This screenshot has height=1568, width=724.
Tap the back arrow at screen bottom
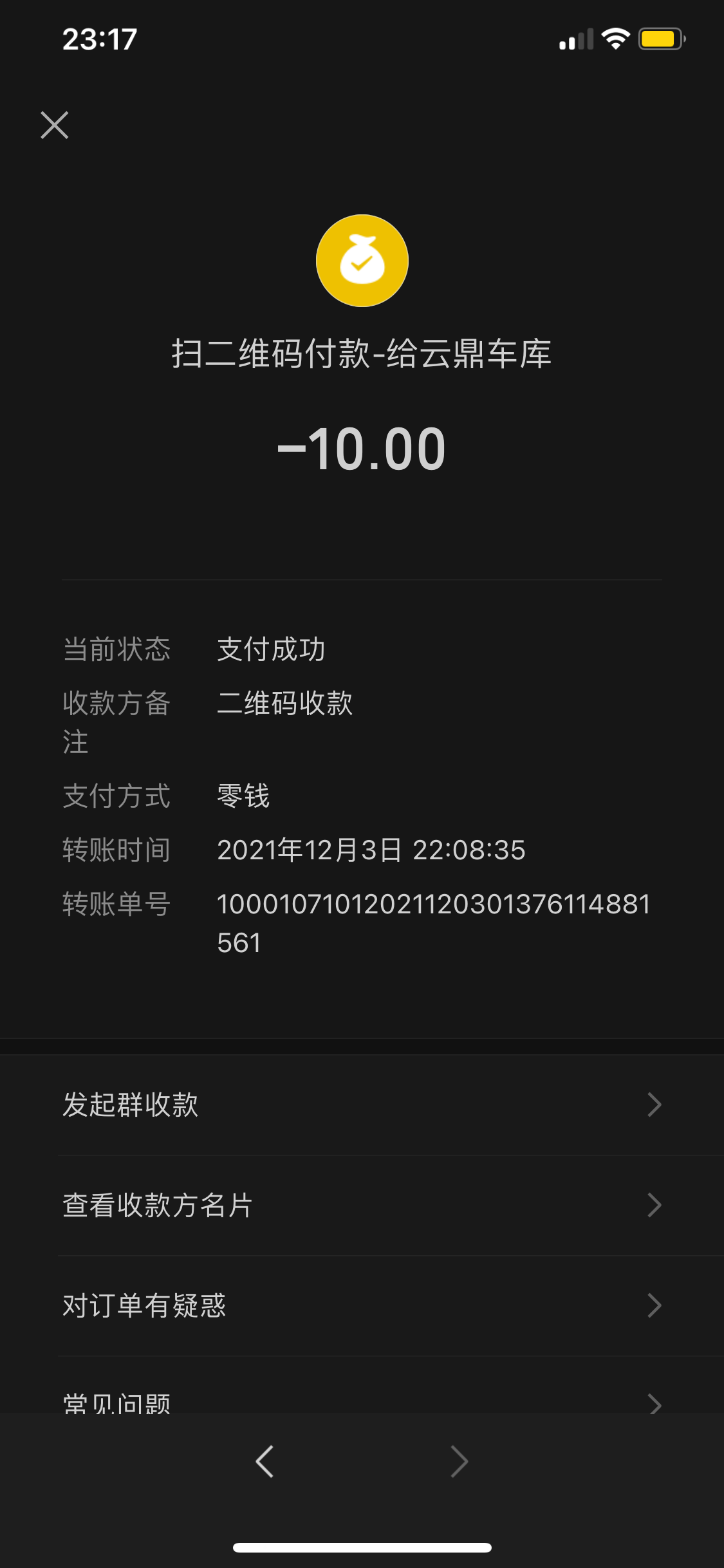(265, 1460)
